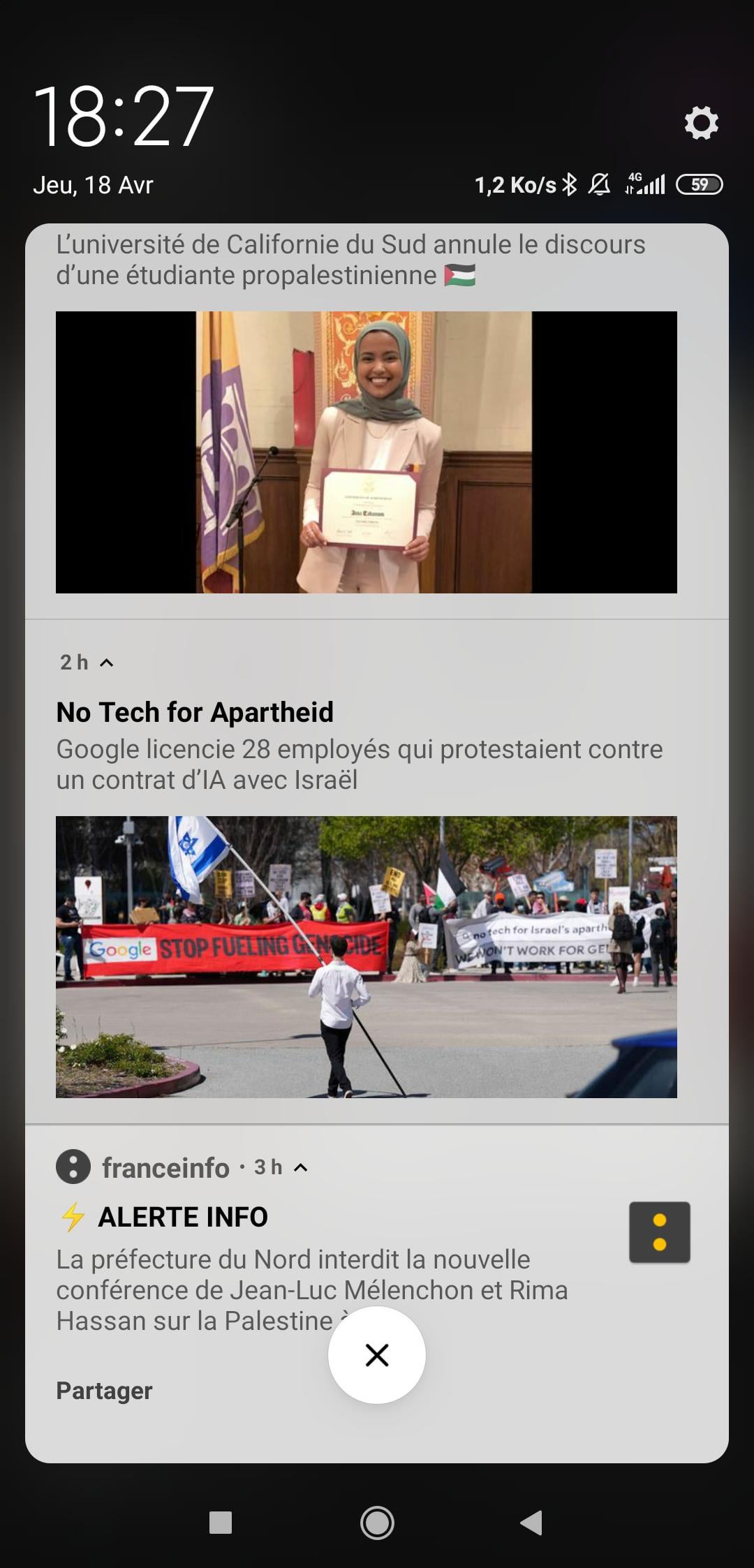Screen dimensions: 754x1568
Task: Go to the home screen
Action: coord(377,1523)
